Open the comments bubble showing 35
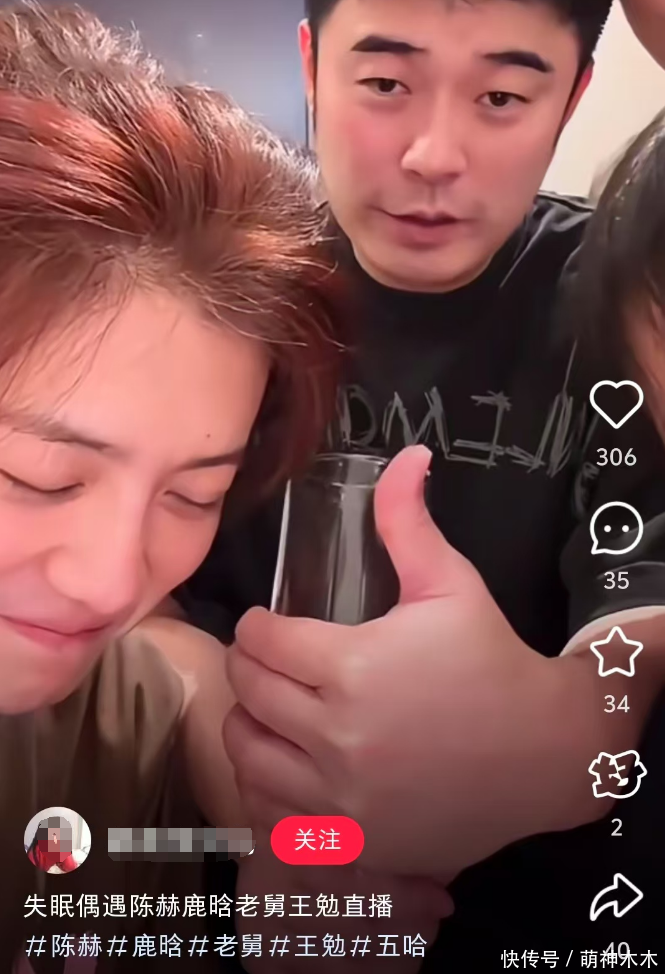 click(616, 528)
